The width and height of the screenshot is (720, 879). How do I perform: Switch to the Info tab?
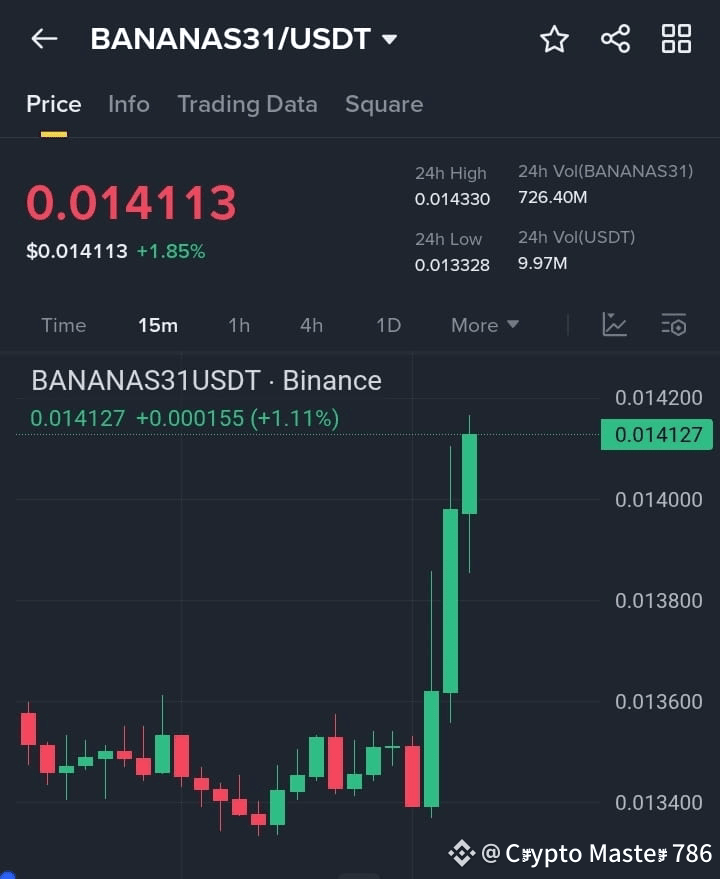point(128,104)
